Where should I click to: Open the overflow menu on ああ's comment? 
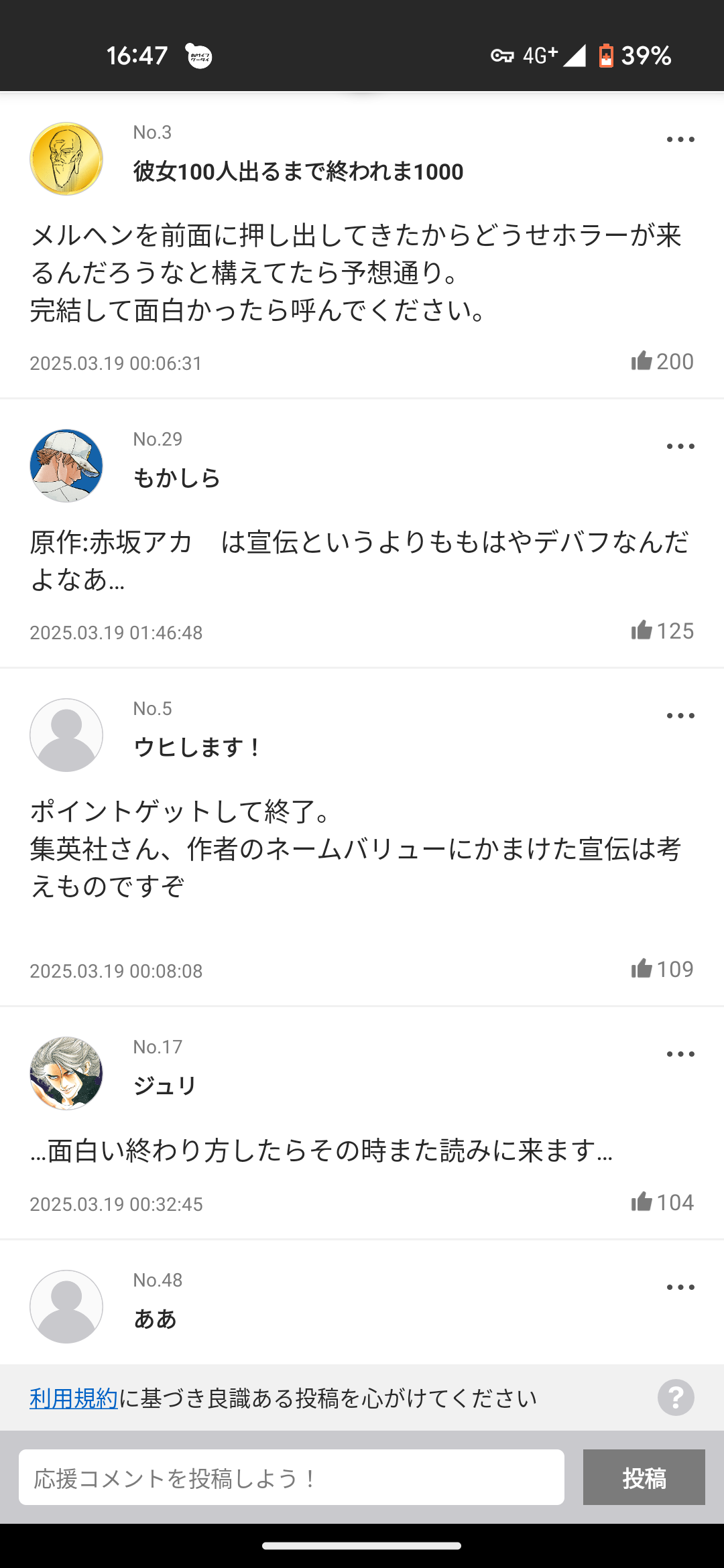coord(680,1287)
